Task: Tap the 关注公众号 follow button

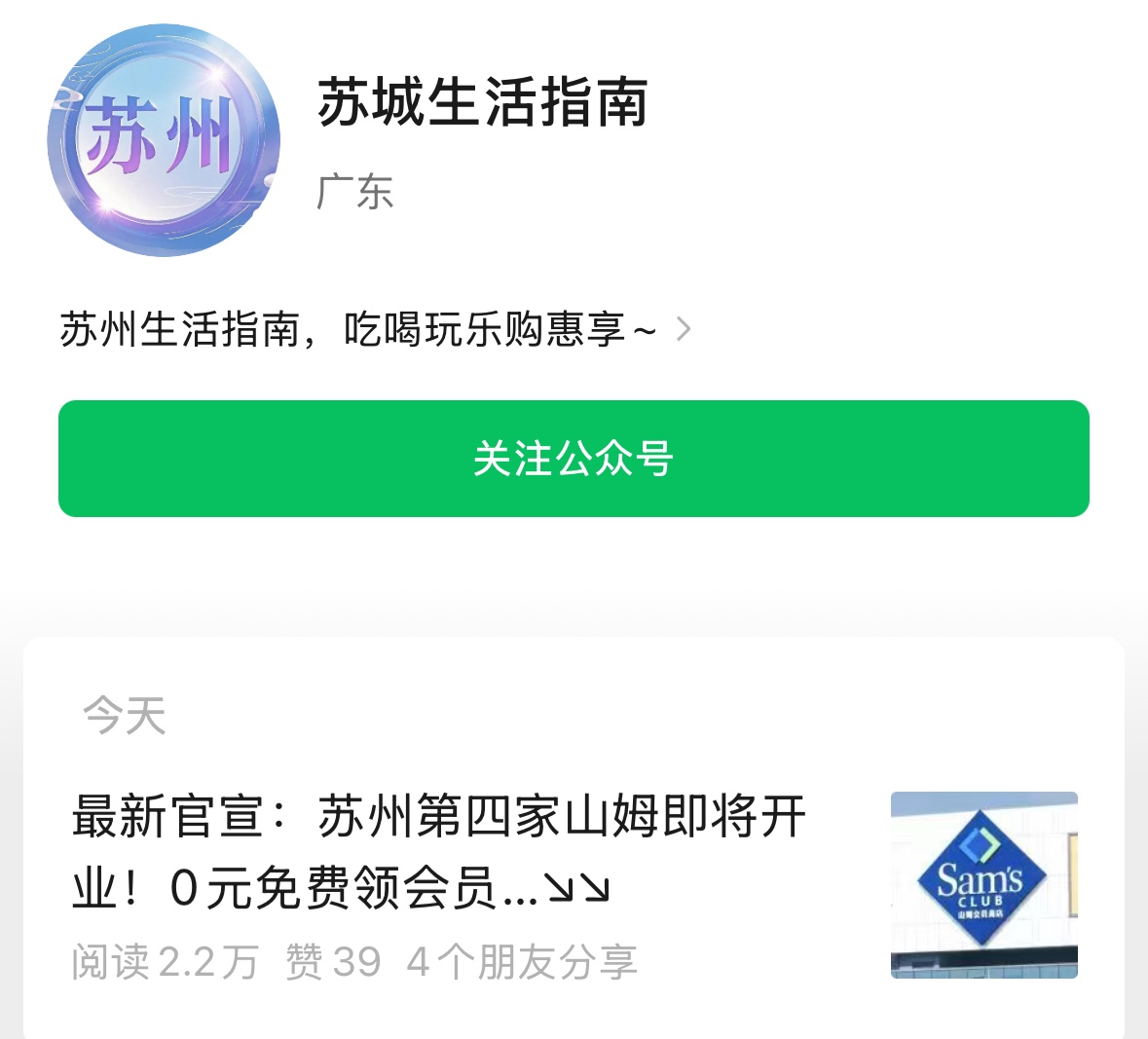Action: [x=574, y=459]
